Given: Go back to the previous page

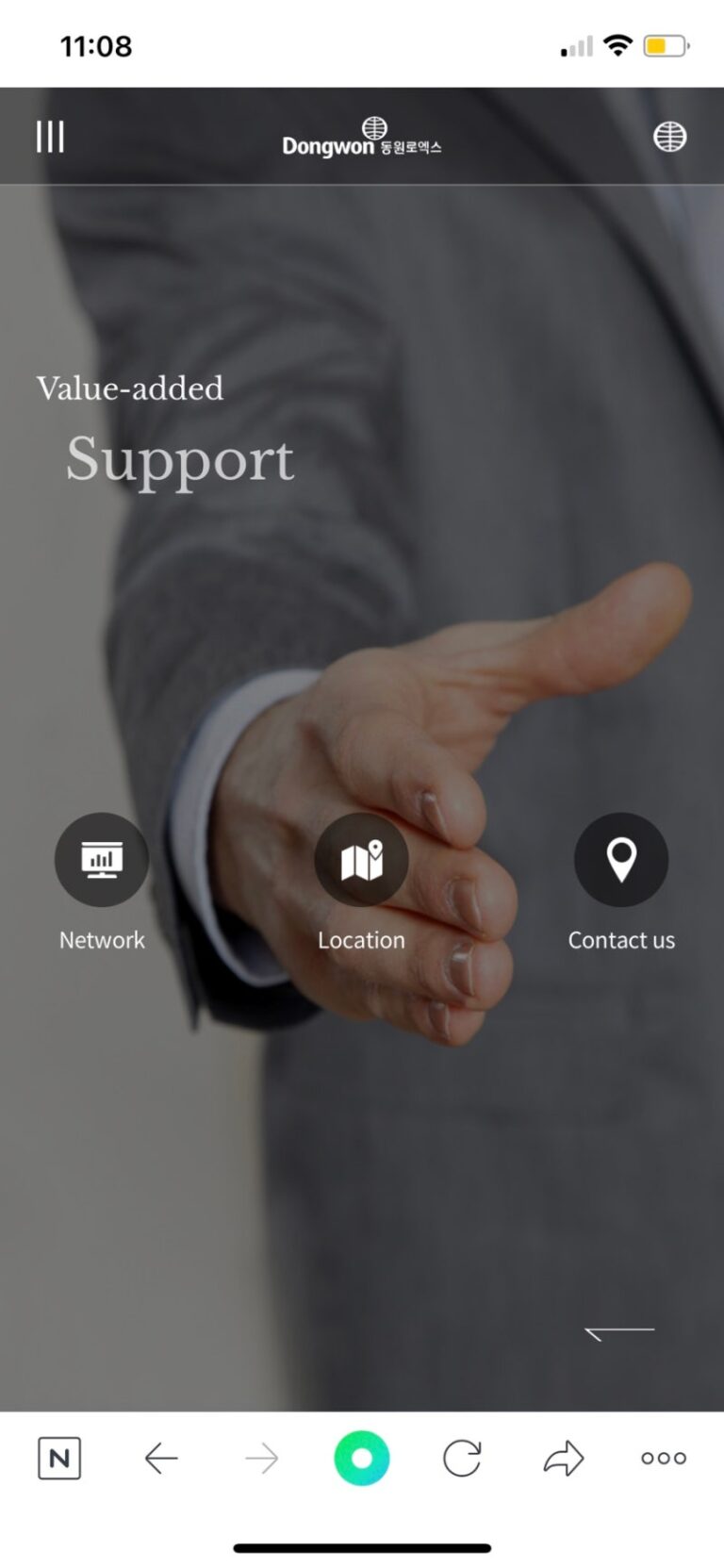Looking at the screenshot, I should pyautogui.click(x=161, y=1459).
